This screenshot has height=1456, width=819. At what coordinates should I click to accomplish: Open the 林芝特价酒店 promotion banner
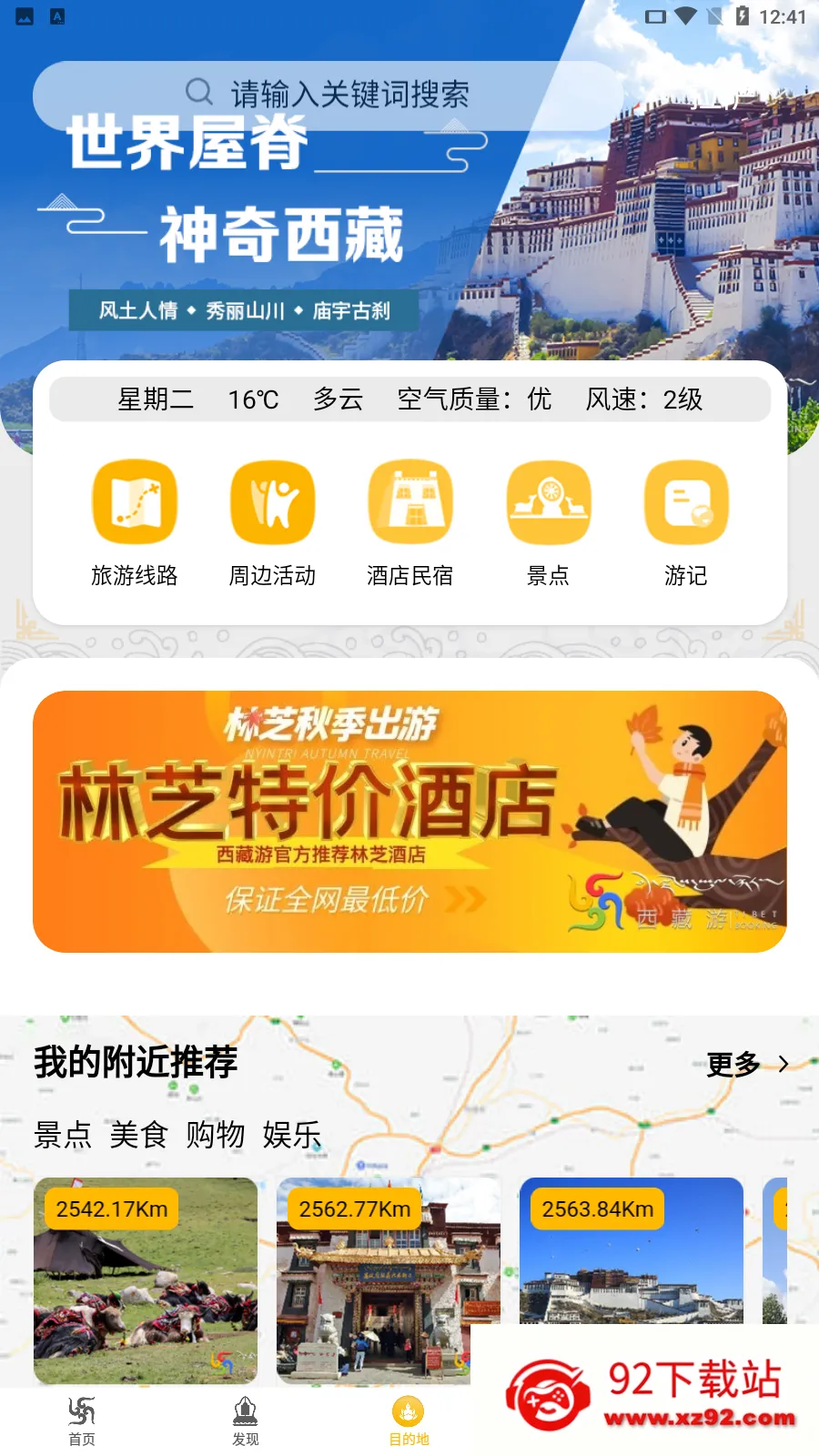409,822
